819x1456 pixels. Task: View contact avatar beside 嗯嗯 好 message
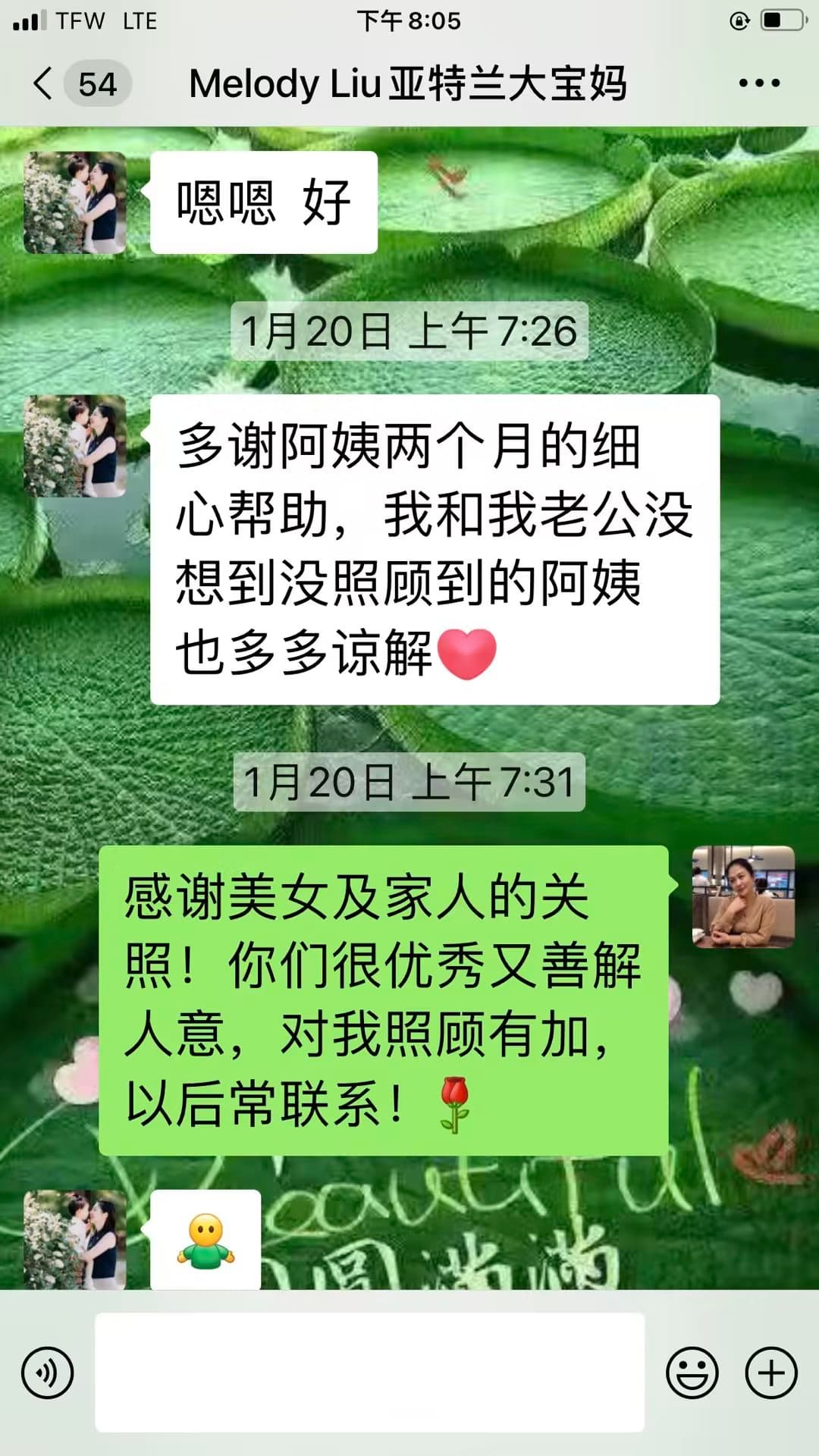75,202
